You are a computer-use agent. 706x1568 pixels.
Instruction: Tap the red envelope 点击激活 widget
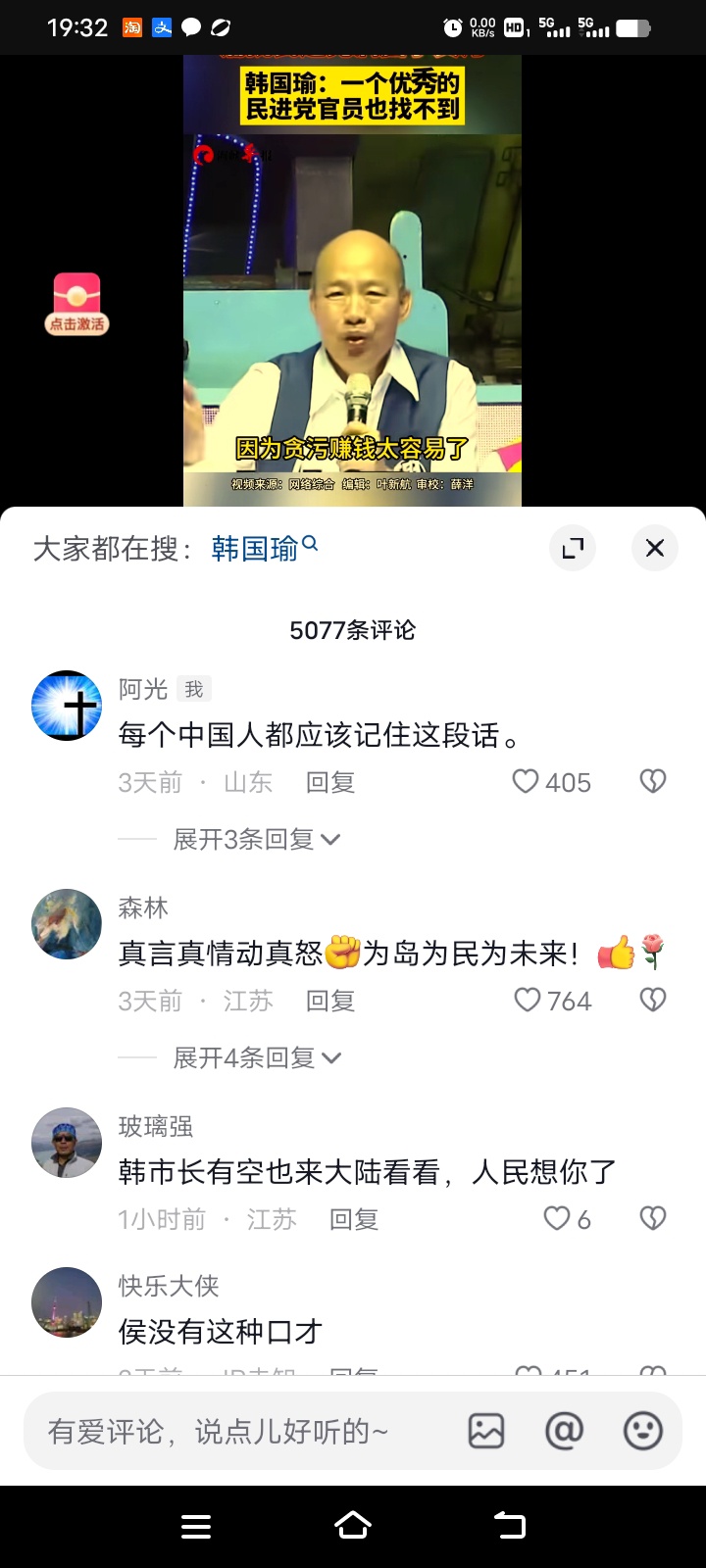(76, 304)
